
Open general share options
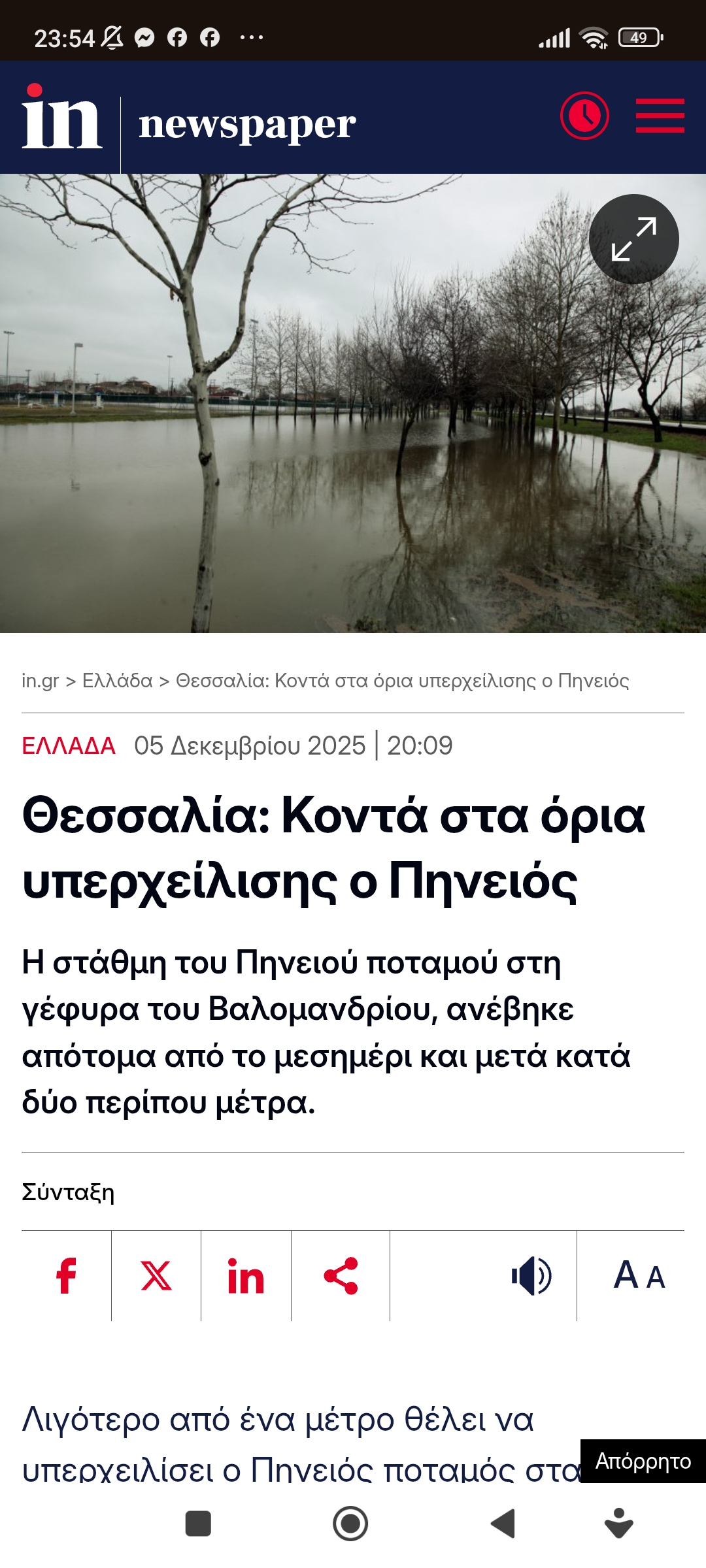[x=341, y=1275]
